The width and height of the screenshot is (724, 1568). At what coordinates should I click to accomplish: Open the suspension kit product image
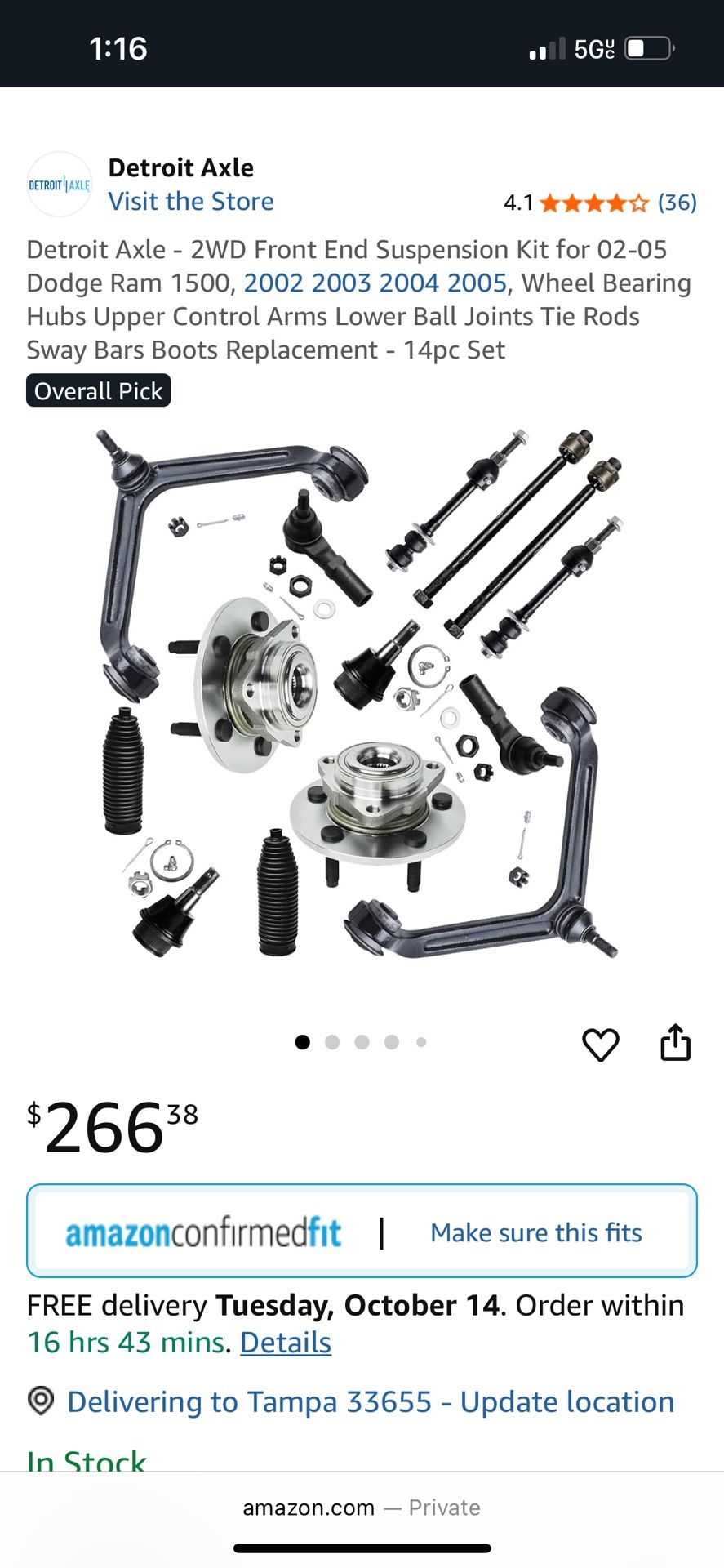coord(360,693)
